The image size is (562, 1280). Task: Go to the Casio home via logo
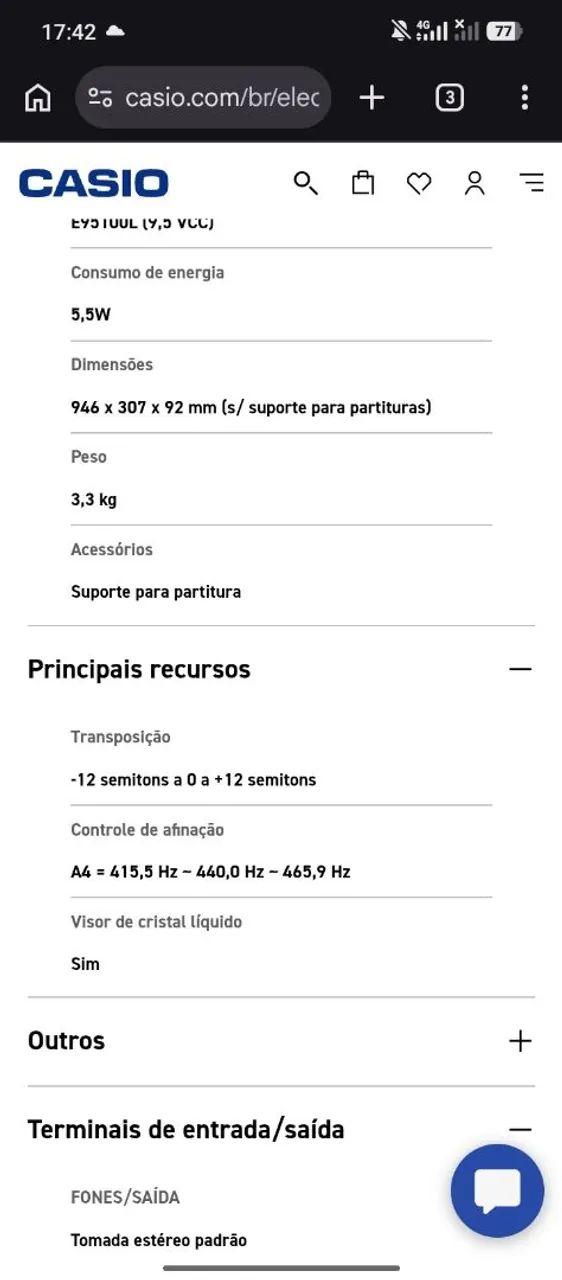click(x=94, y=183)
